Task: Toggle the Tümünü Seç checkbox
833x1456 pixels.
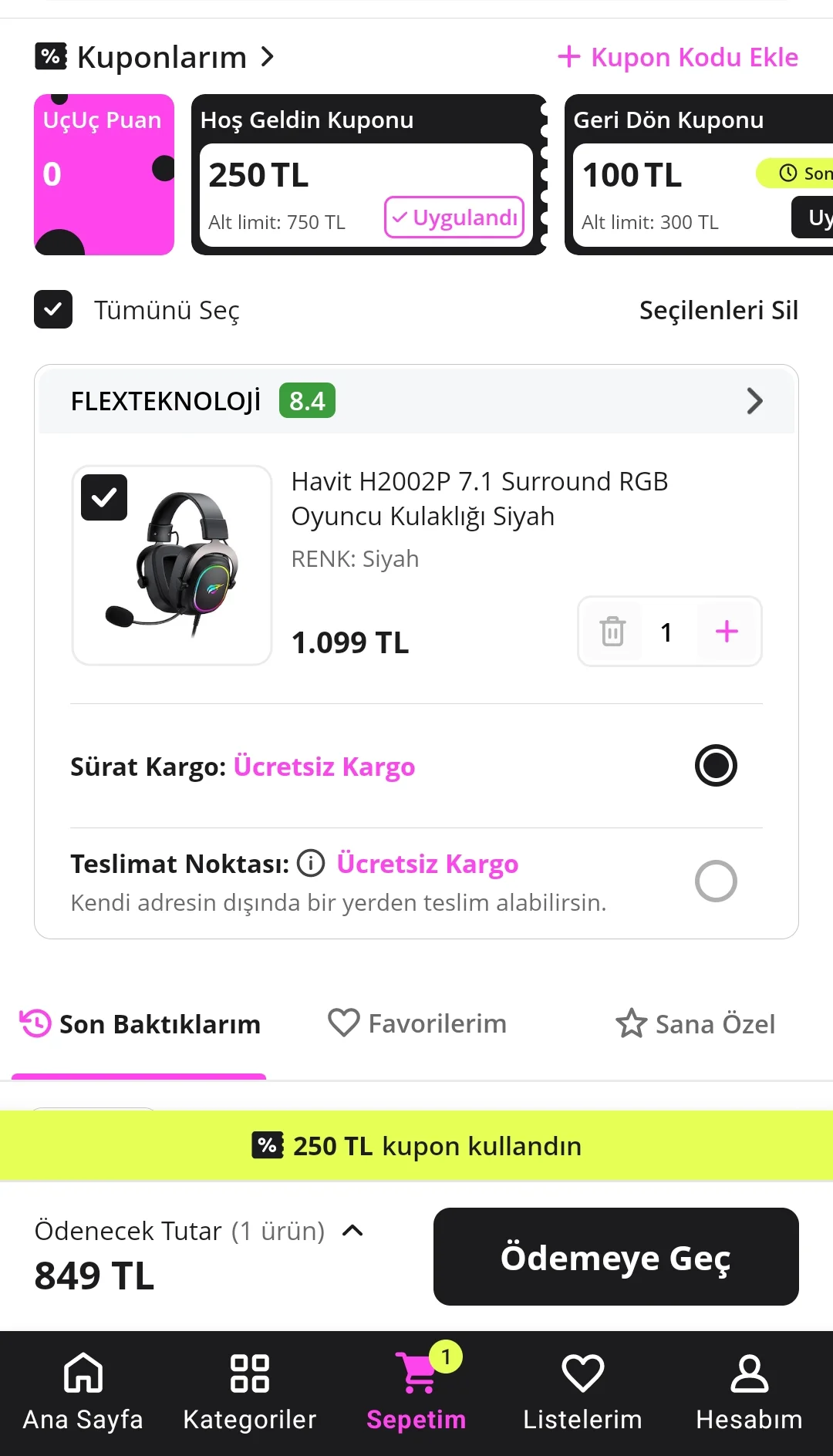Action: pyautogui.click(x=53, y=309)
